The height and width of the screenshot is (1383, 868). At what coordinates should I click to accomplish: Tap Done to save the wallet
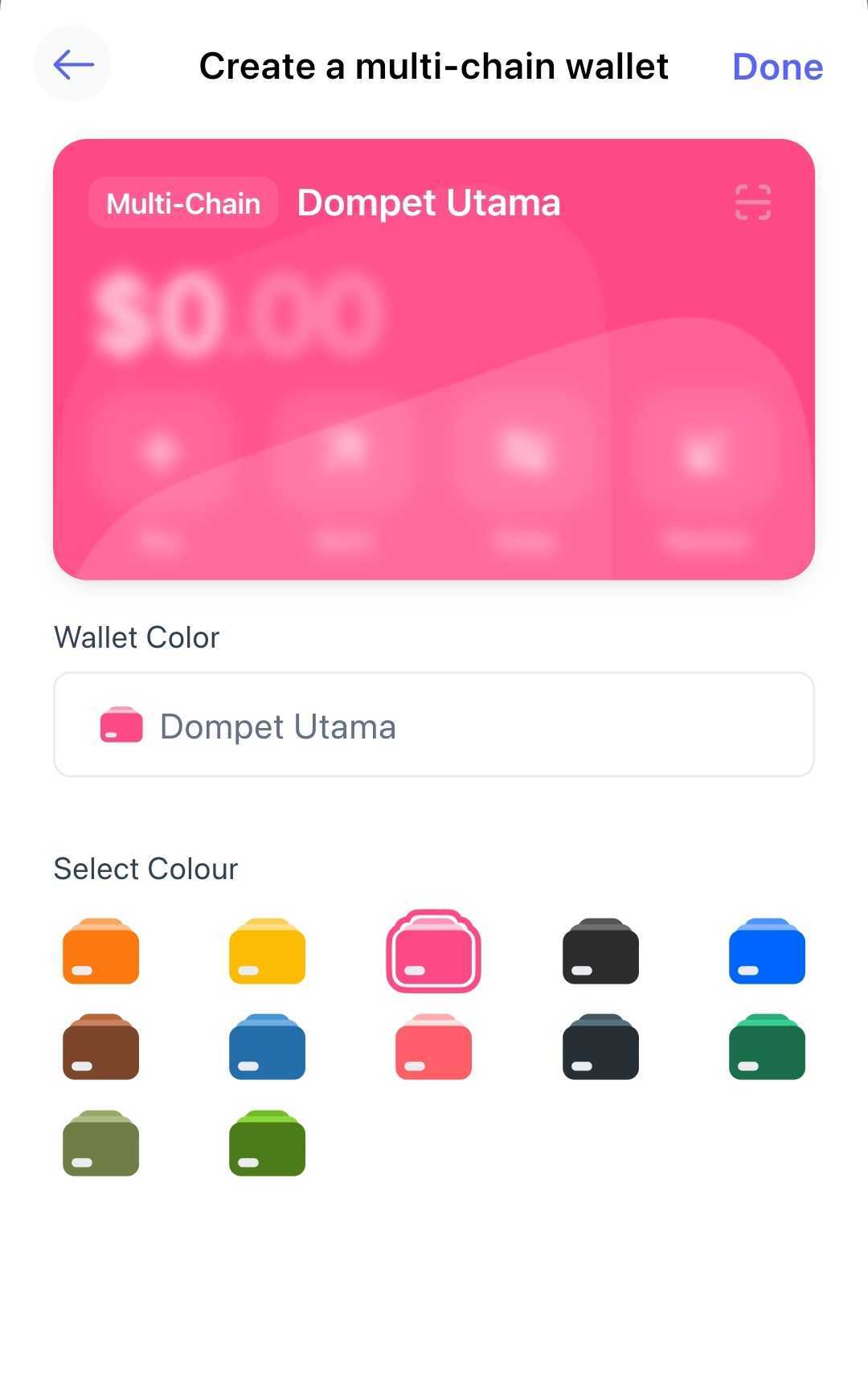coord(776,67)
